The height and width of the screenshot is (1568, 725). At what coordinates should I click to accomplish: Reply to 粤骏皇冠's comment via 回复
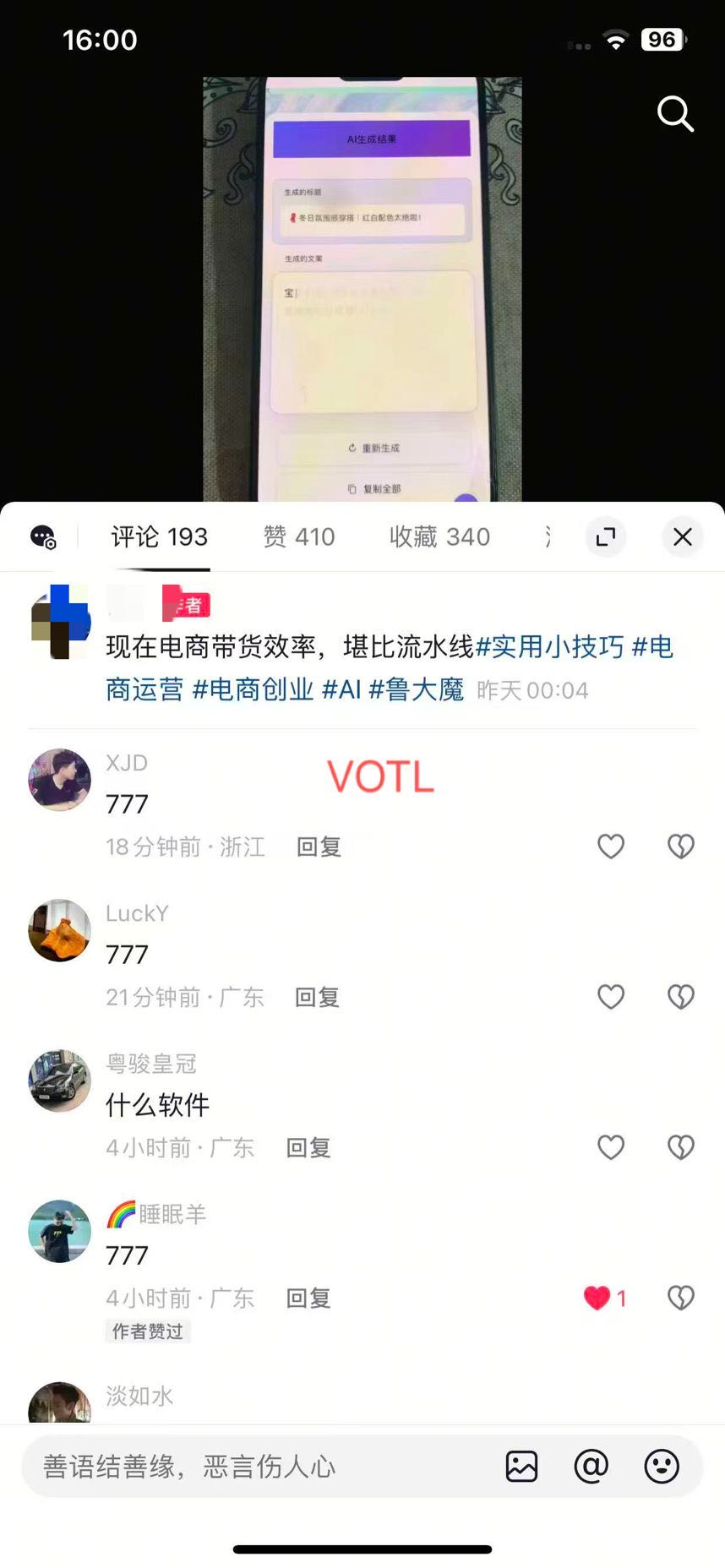pyautogui.click(x=308, y=1147)
